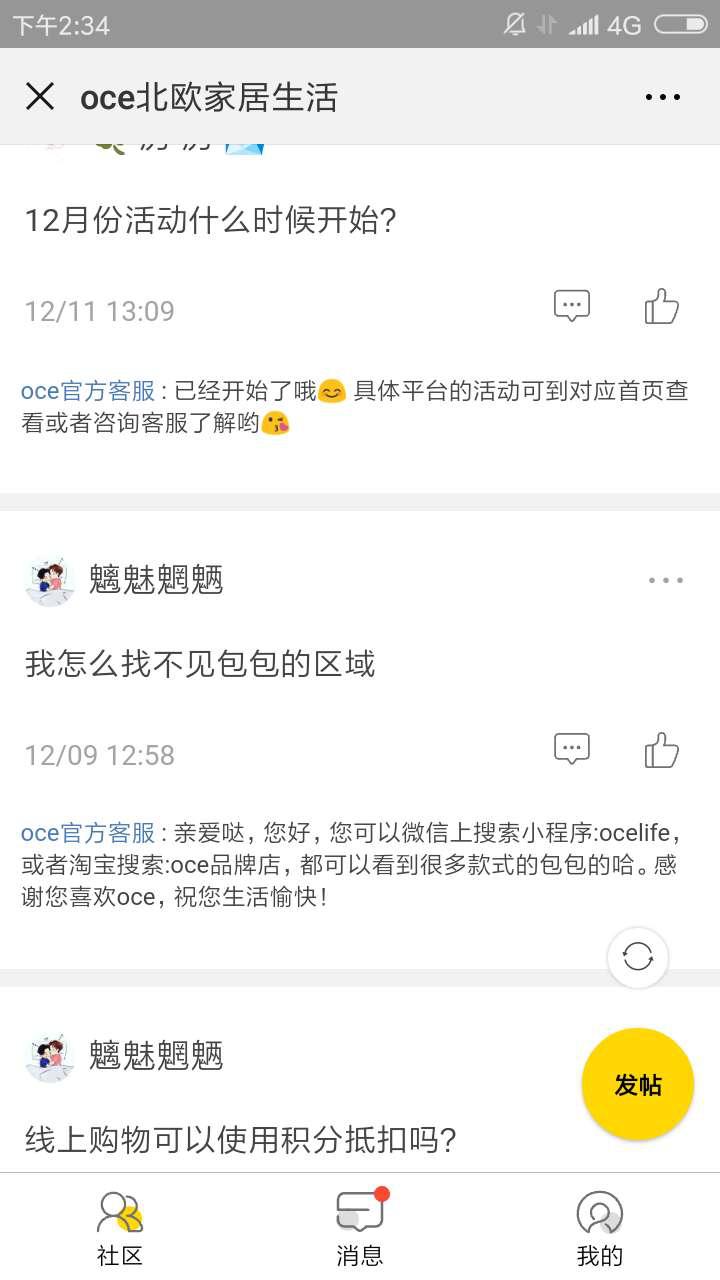Viewport: 720px width, 1280px height.
Task: Like the post about 包包的区域
Action: [662, 750]
